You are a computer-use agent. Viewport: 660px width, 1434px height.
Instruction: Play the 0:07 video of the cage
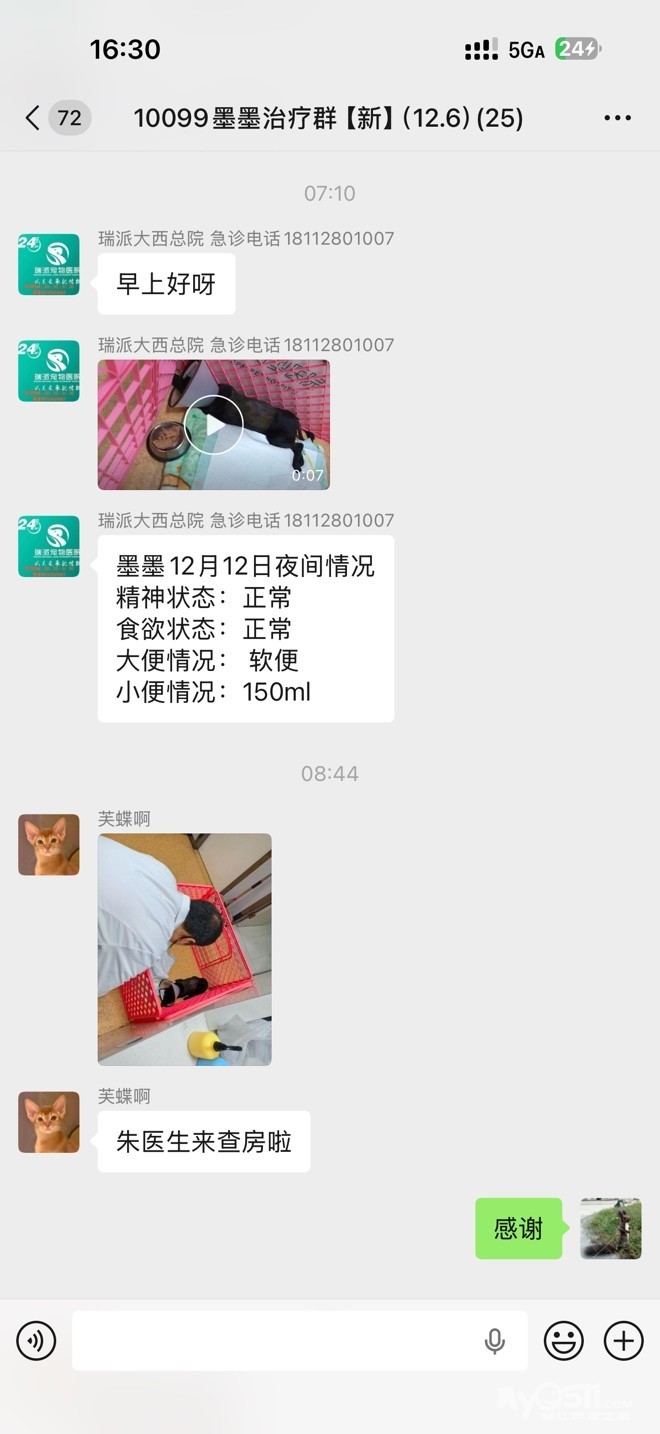pos(213,425)
